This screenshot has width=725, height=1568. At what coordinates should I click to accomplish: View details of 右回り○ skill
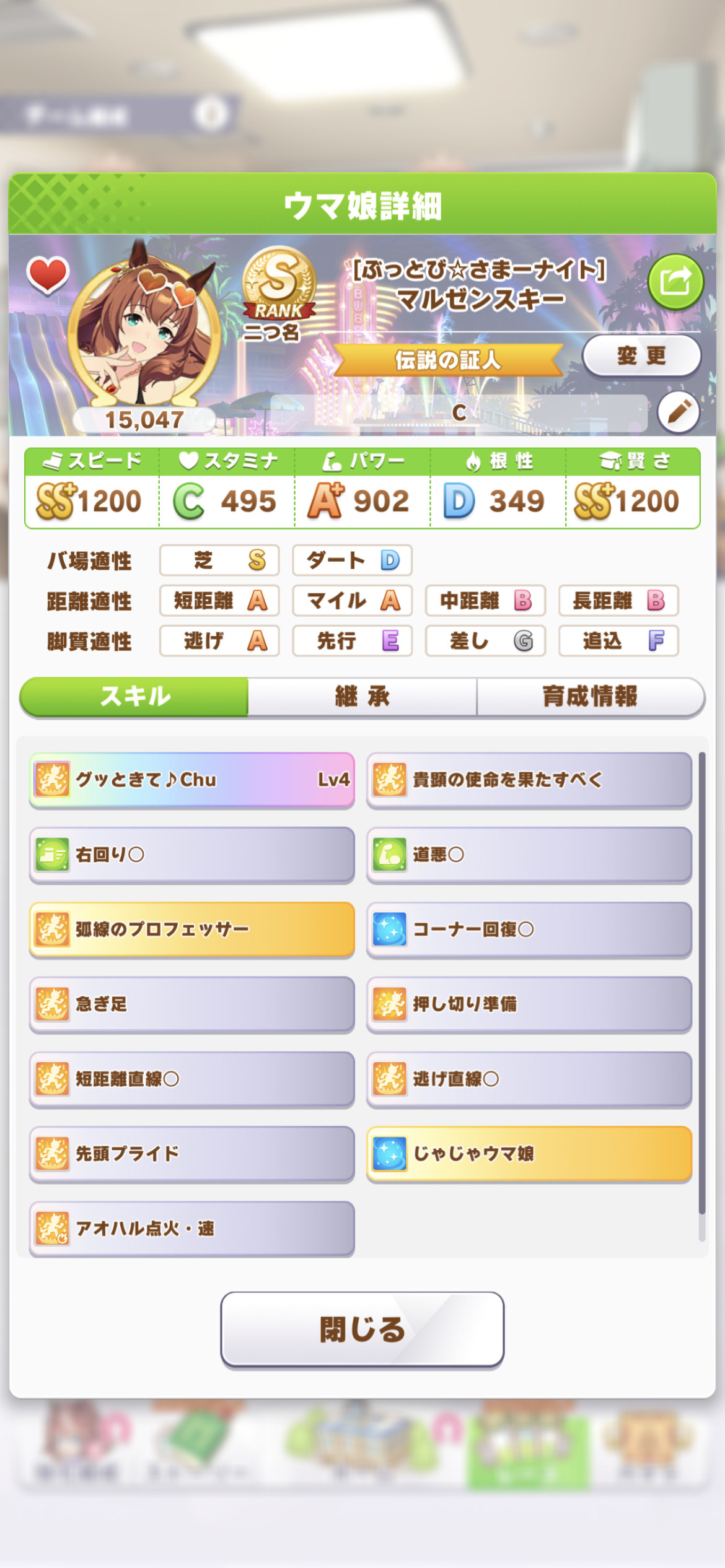[192, 855]
